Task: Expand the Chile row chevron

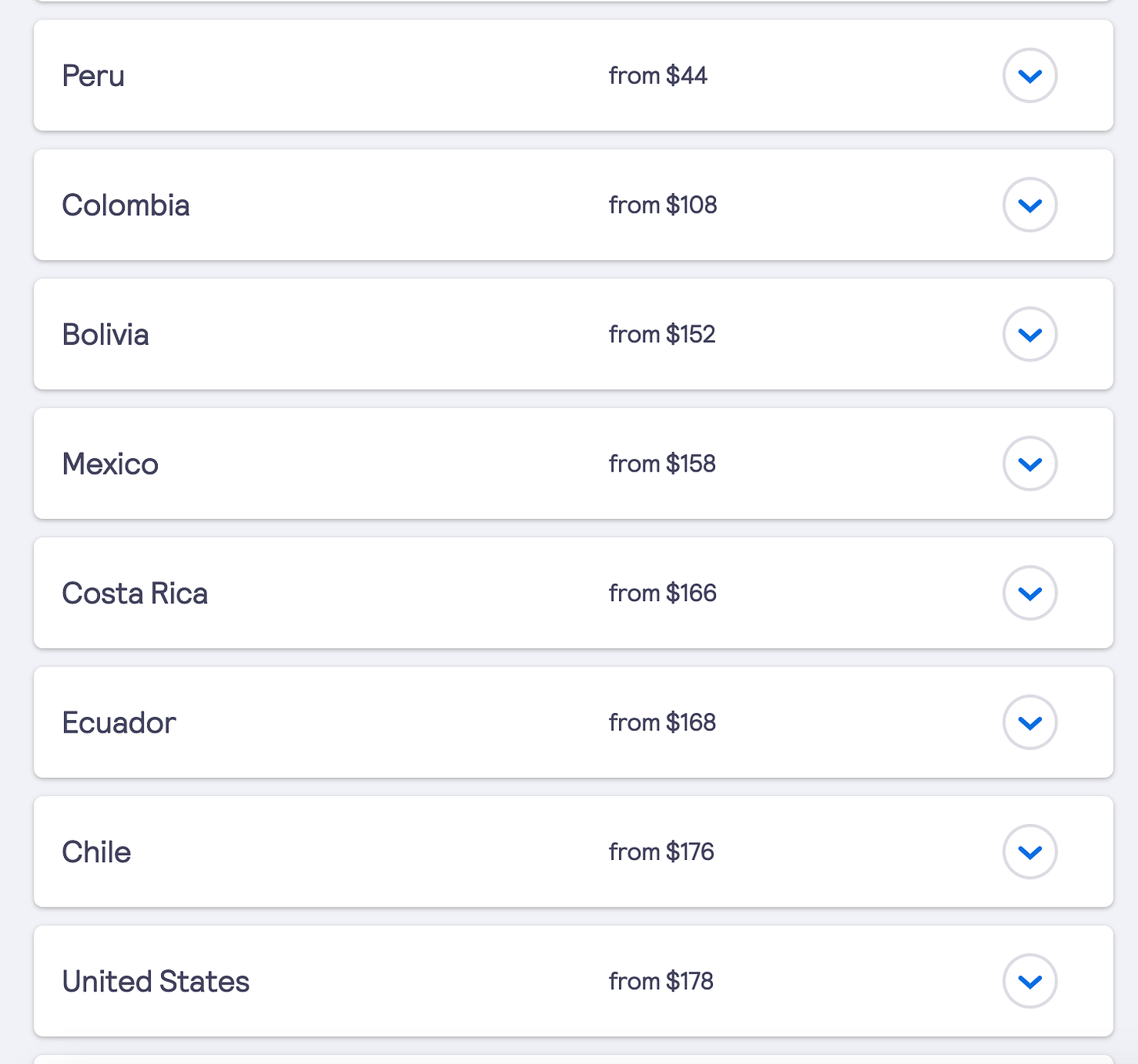Action: 1030,852
